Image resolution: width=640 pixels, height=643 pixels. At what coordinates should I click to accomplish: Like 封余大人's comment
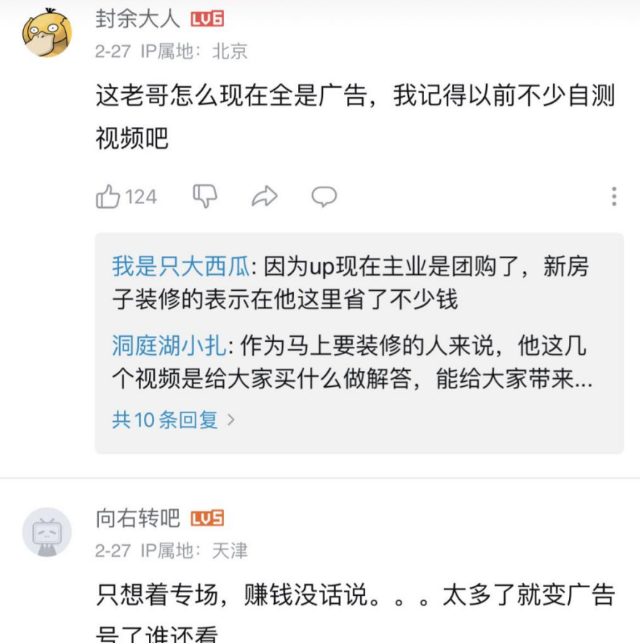point(109,197)
